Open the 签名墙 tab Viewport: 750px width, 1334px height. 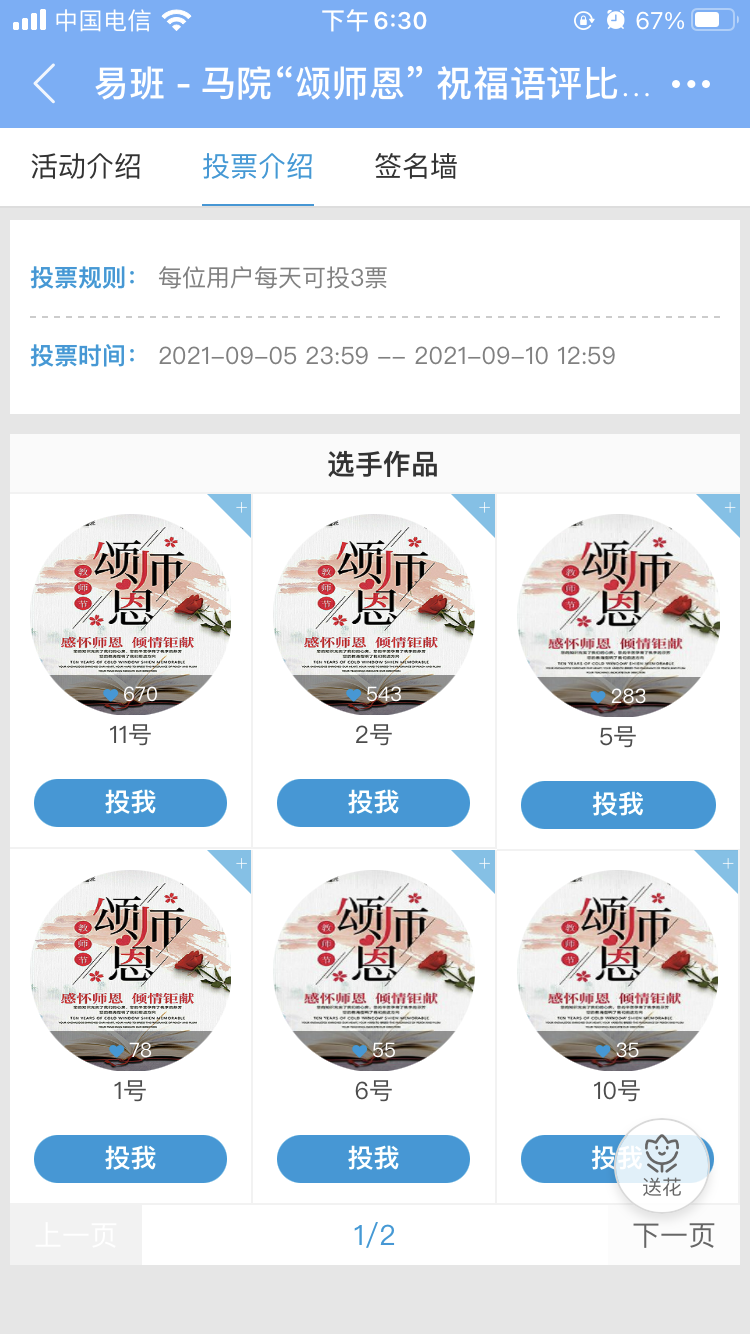click(x=416, y=166)
